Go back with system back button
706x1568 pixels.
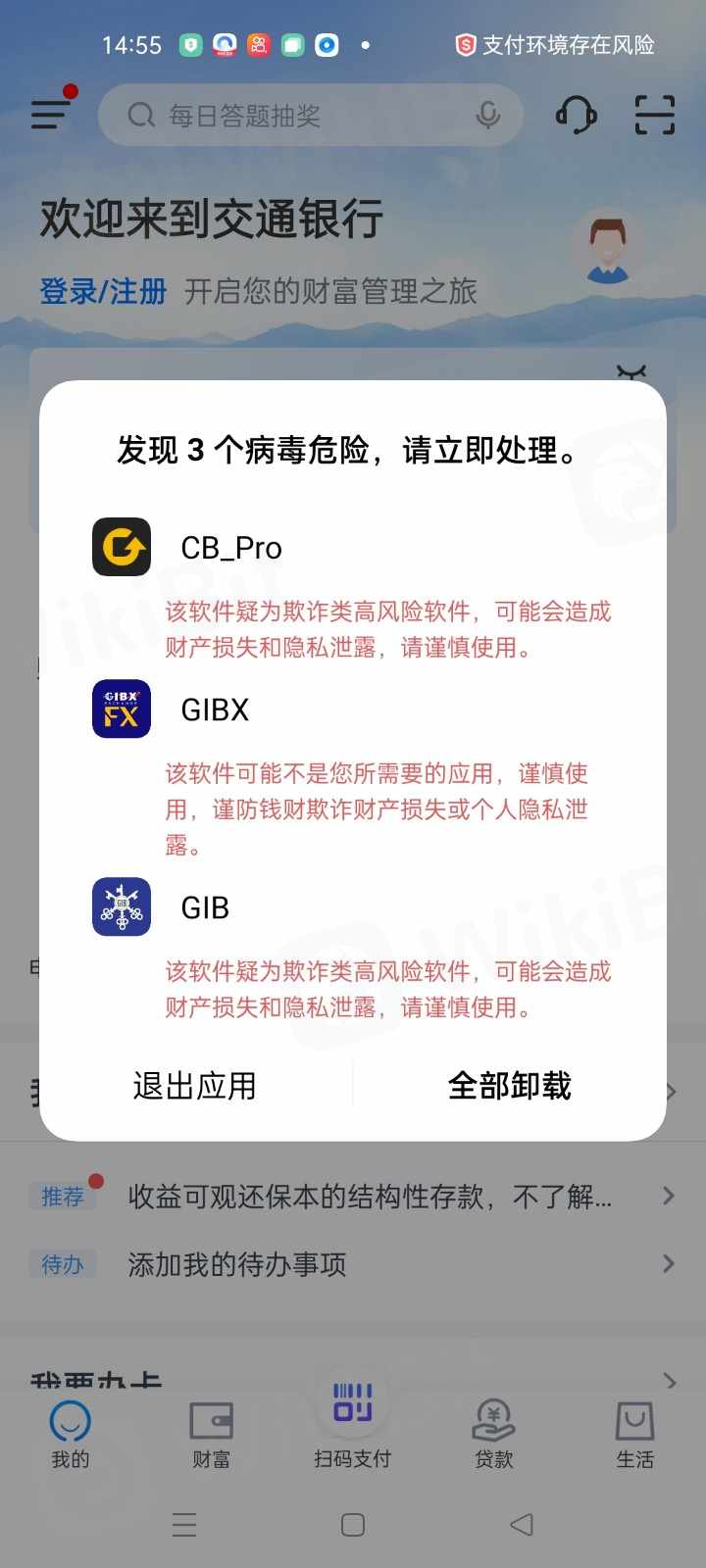tap(522, 1524)
